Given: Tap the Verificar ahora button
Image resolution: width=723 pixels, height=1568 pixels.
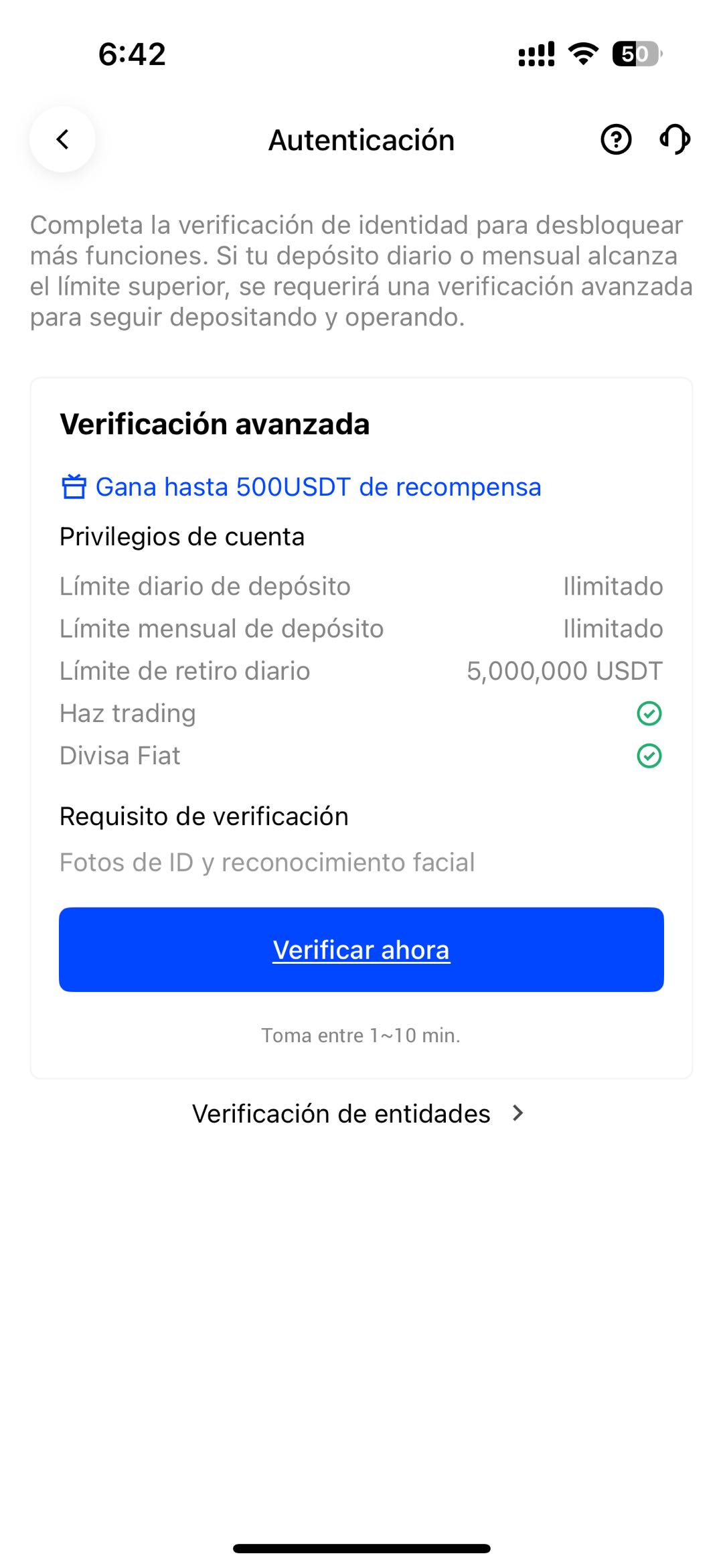Looking at the screenshot, I should (361, 950).
